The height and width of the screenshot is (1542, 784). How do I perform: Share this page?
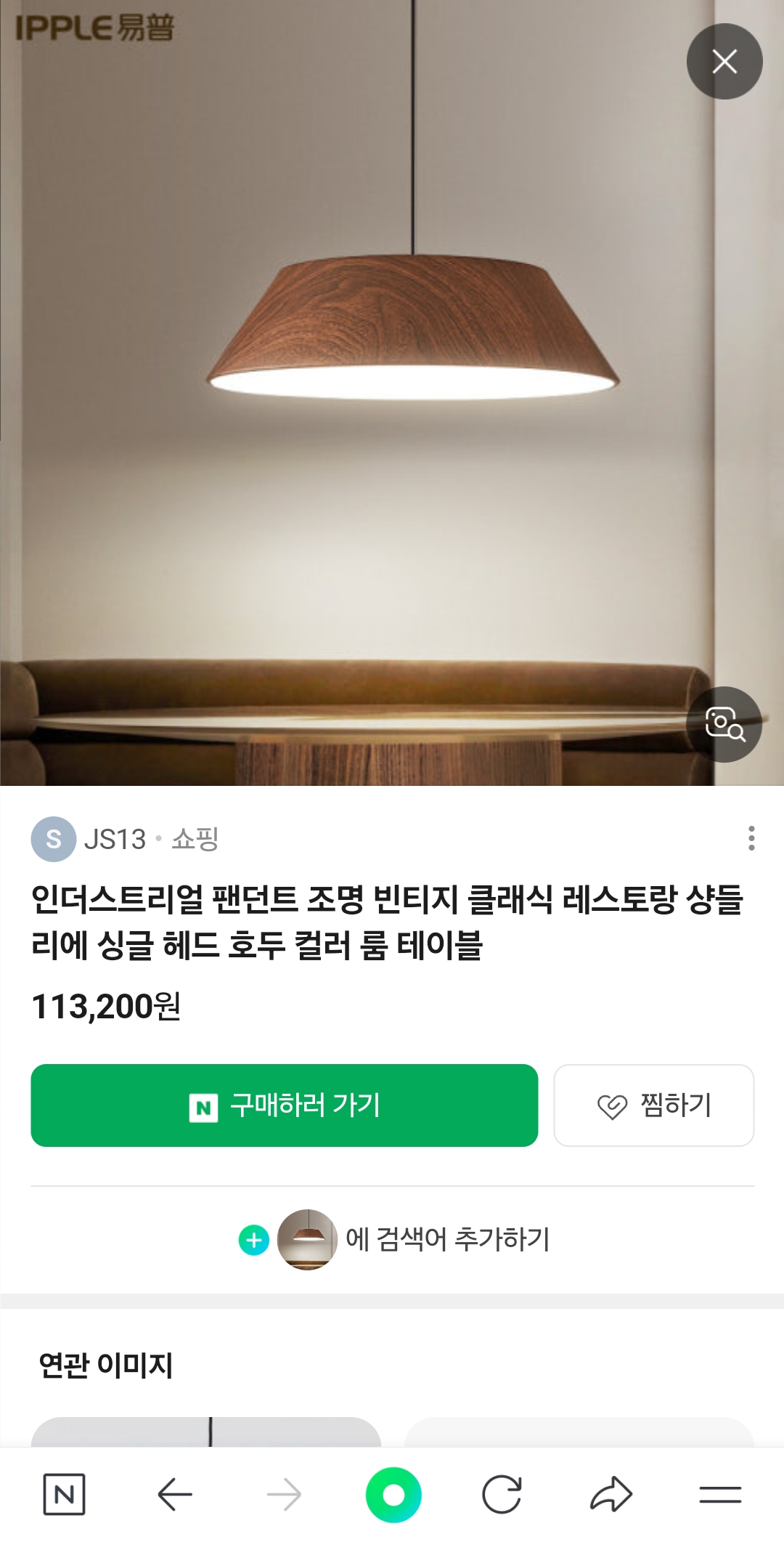(611, 1495)
